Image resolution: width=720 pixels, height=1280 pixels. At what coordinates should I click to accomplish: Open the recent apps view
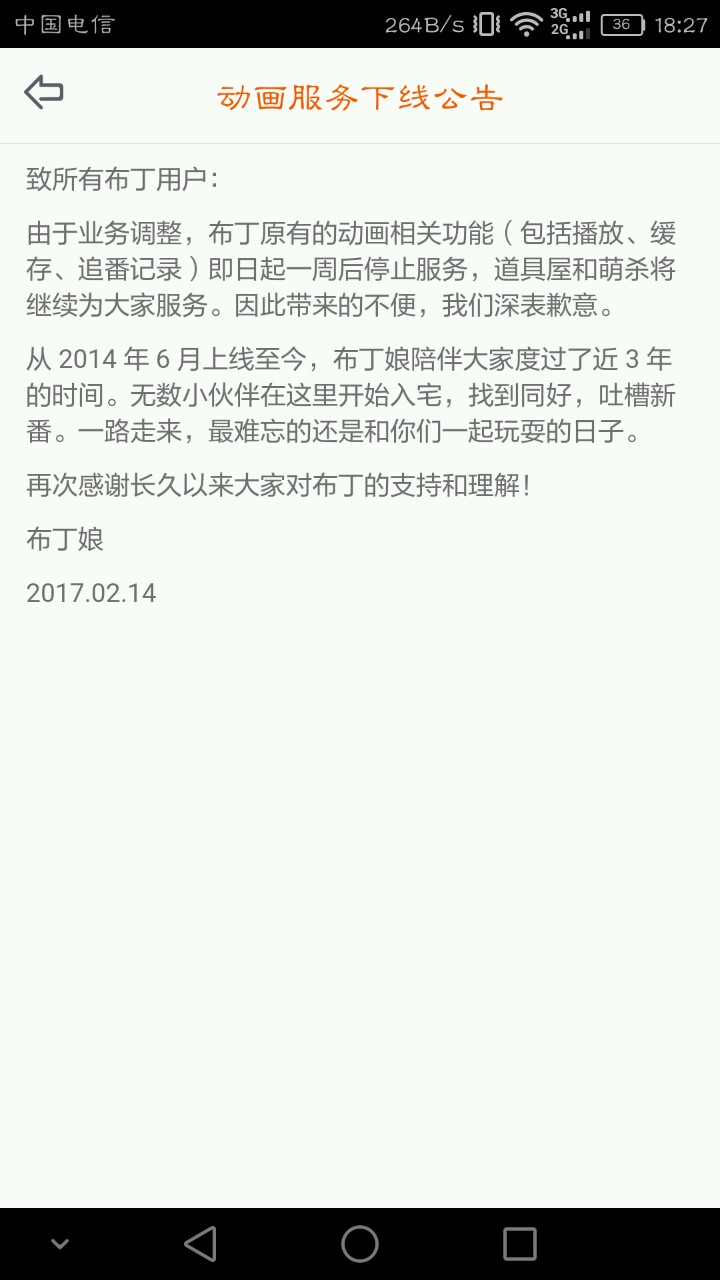520,1244
